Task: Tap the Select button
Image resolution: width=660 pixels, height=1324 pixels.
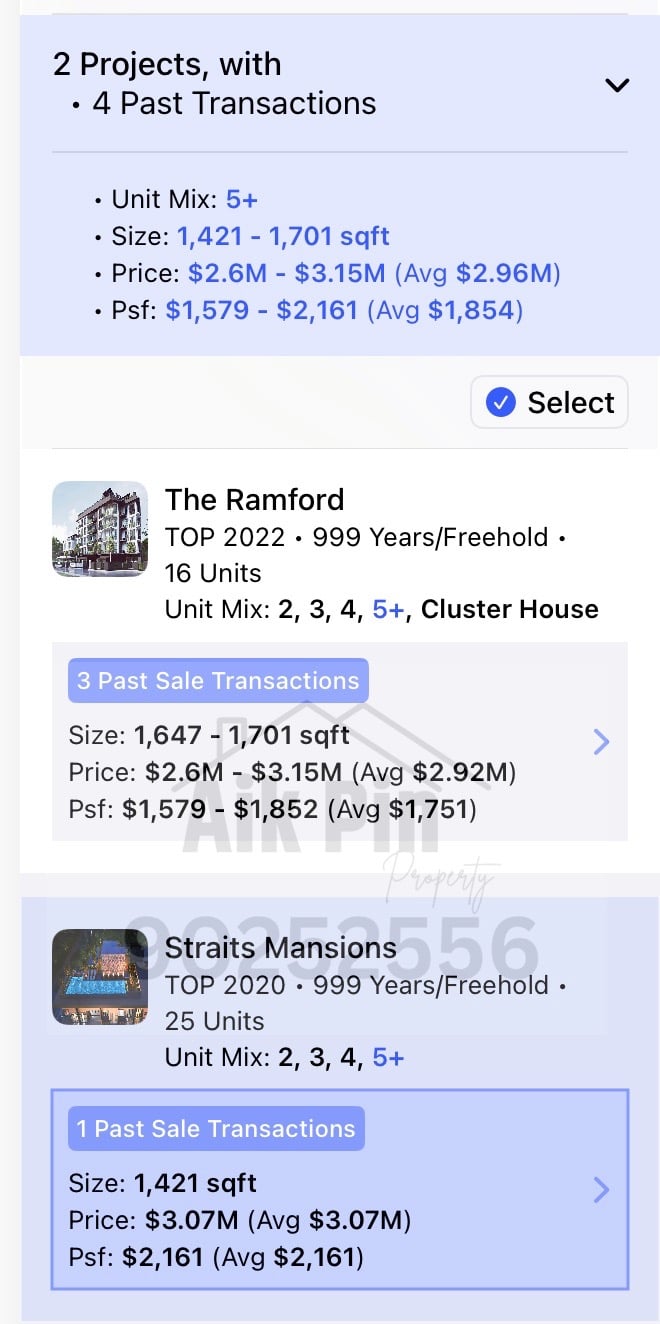Action: pyautogui.click(x=549, y=402)
